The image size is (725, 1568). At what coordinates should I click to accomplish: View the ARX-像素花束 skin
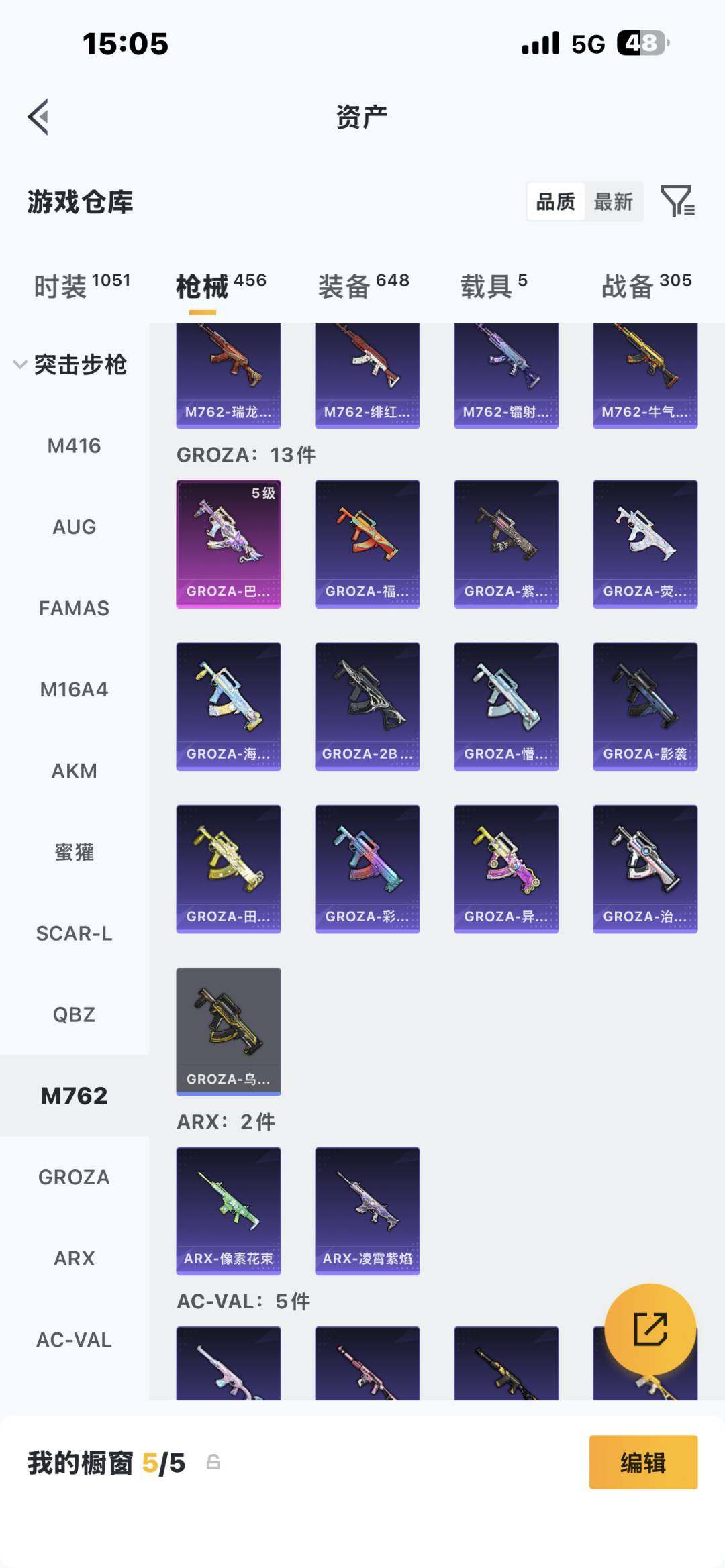(x=228, y=1210)
